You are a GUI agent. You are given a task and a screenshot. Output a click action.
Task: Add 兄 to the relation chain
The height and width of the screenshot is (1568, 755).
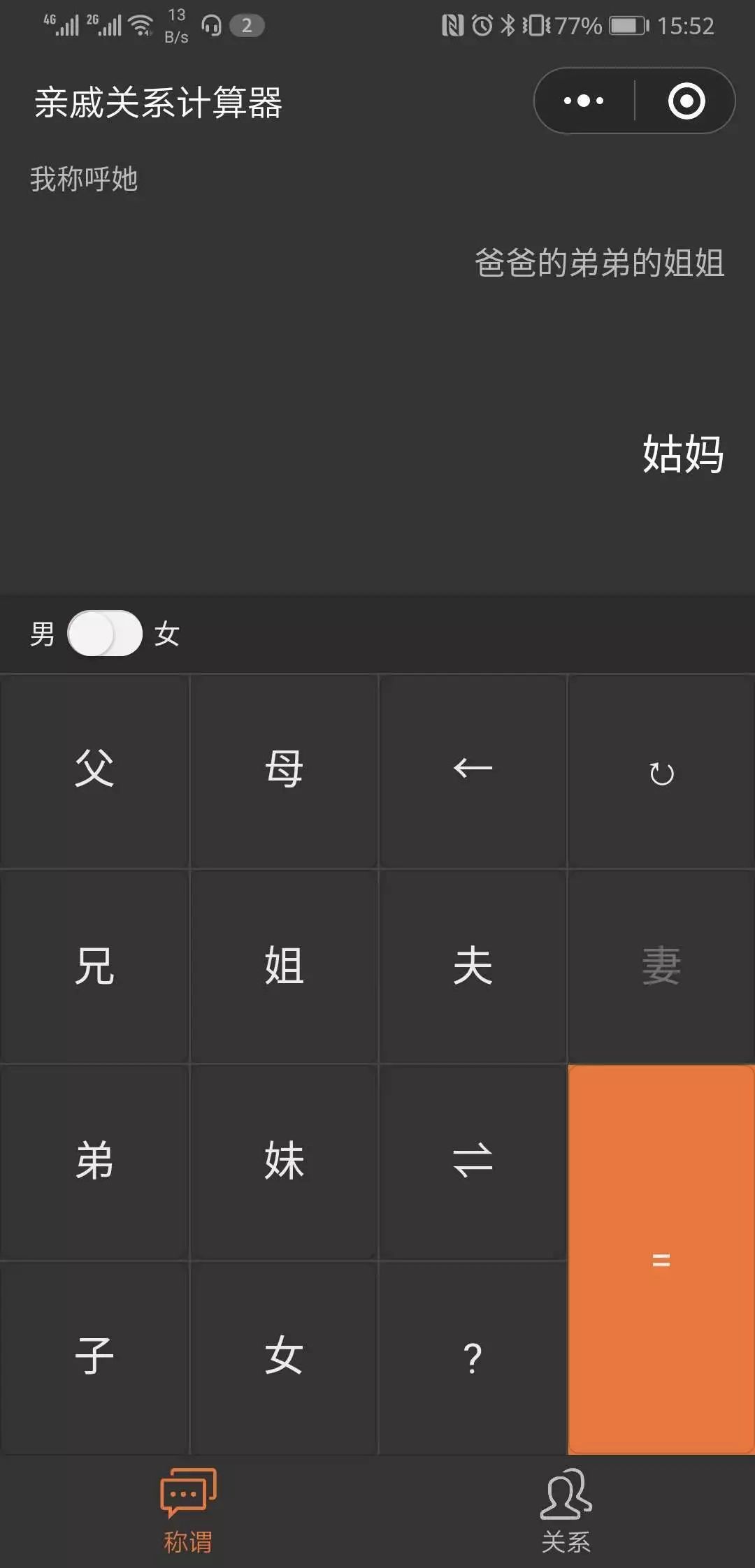(x=94, y=966)
